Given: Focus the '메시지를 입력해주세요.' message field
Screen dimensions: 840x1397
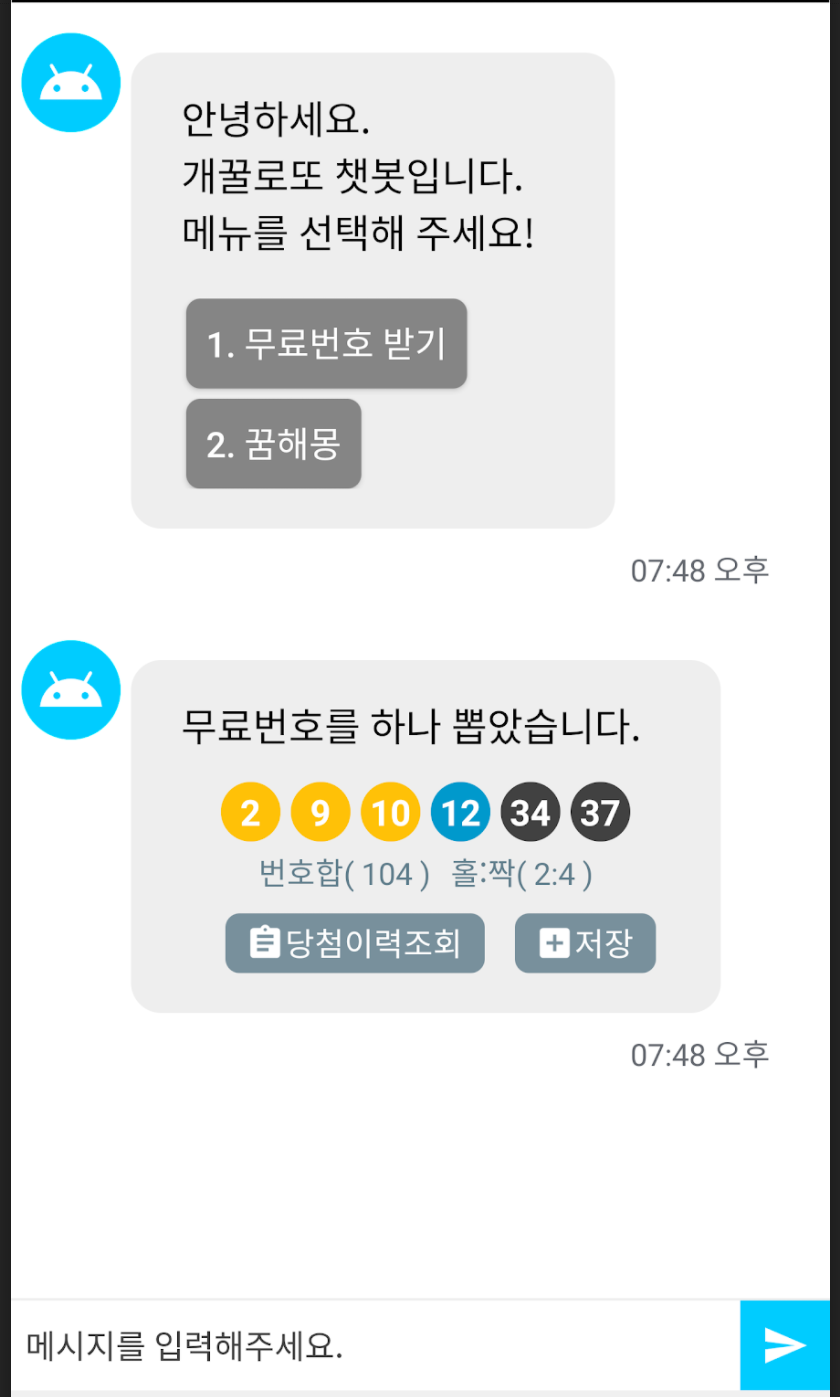Looking at the screenshot, I should [370, 1345].
